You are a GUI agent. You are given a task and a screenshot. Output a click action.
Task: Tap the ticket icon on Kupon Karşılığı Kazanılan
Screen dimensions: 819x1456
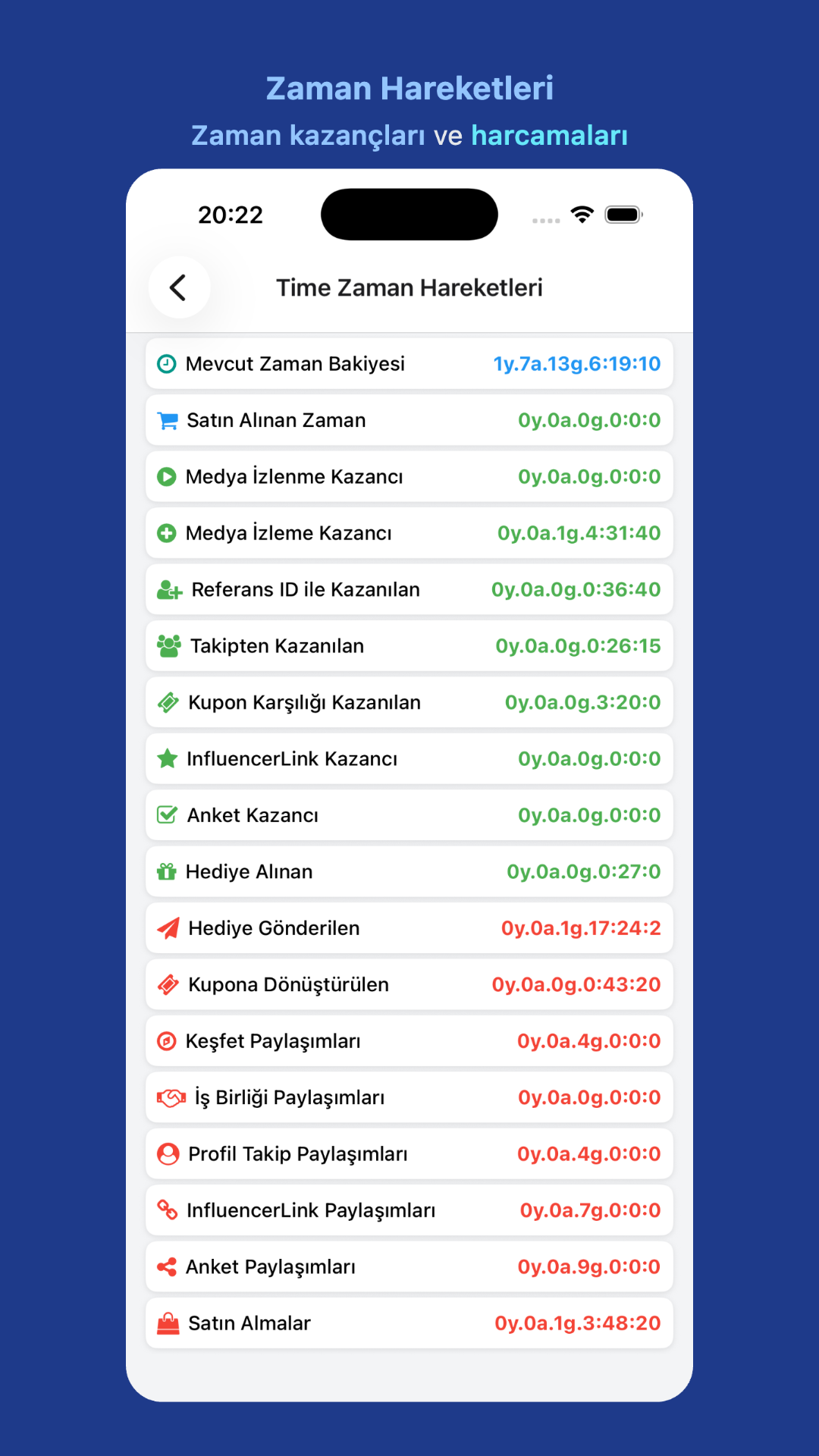pyautogui.click(x=167, y=702)
